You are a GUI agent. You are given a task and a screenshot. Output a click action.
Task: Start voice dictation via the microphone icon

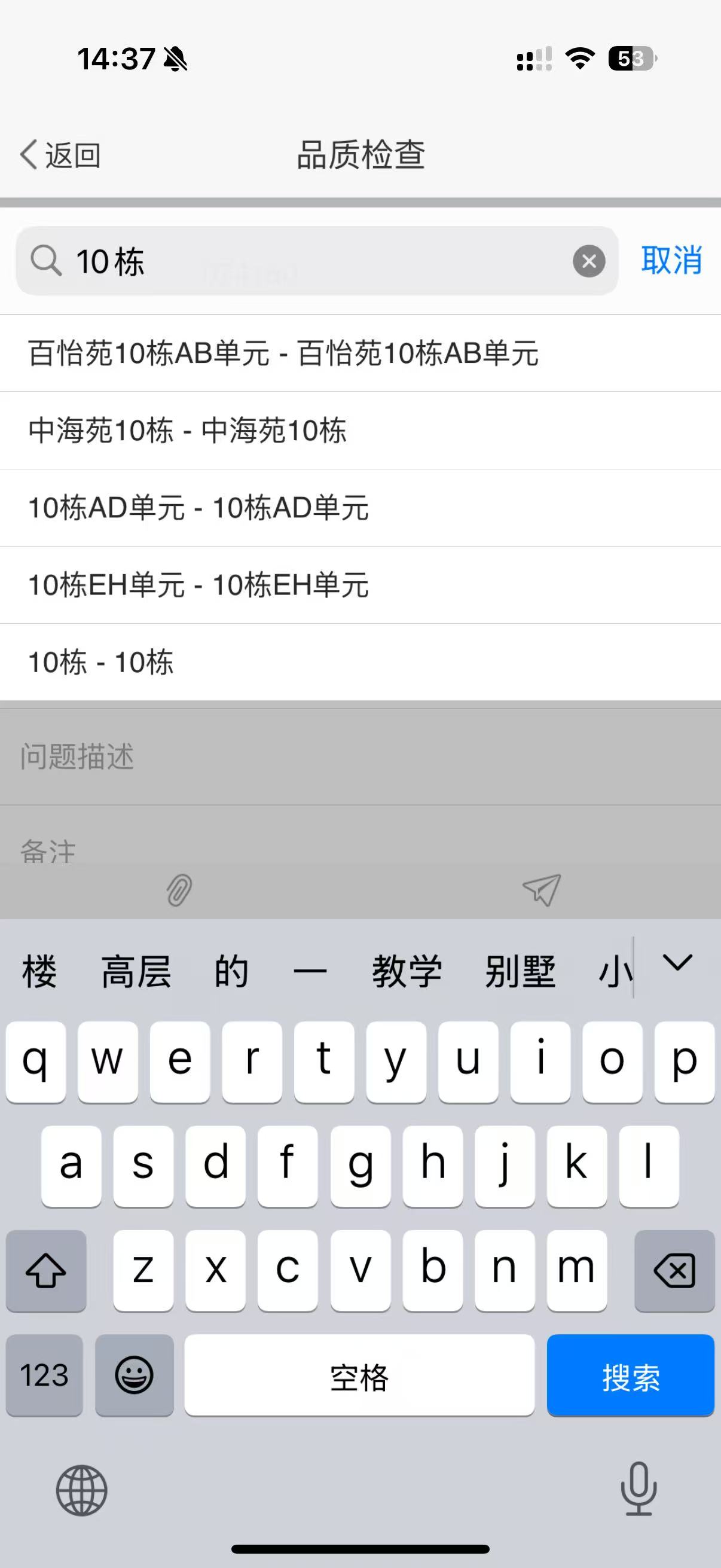point(638,1490)
